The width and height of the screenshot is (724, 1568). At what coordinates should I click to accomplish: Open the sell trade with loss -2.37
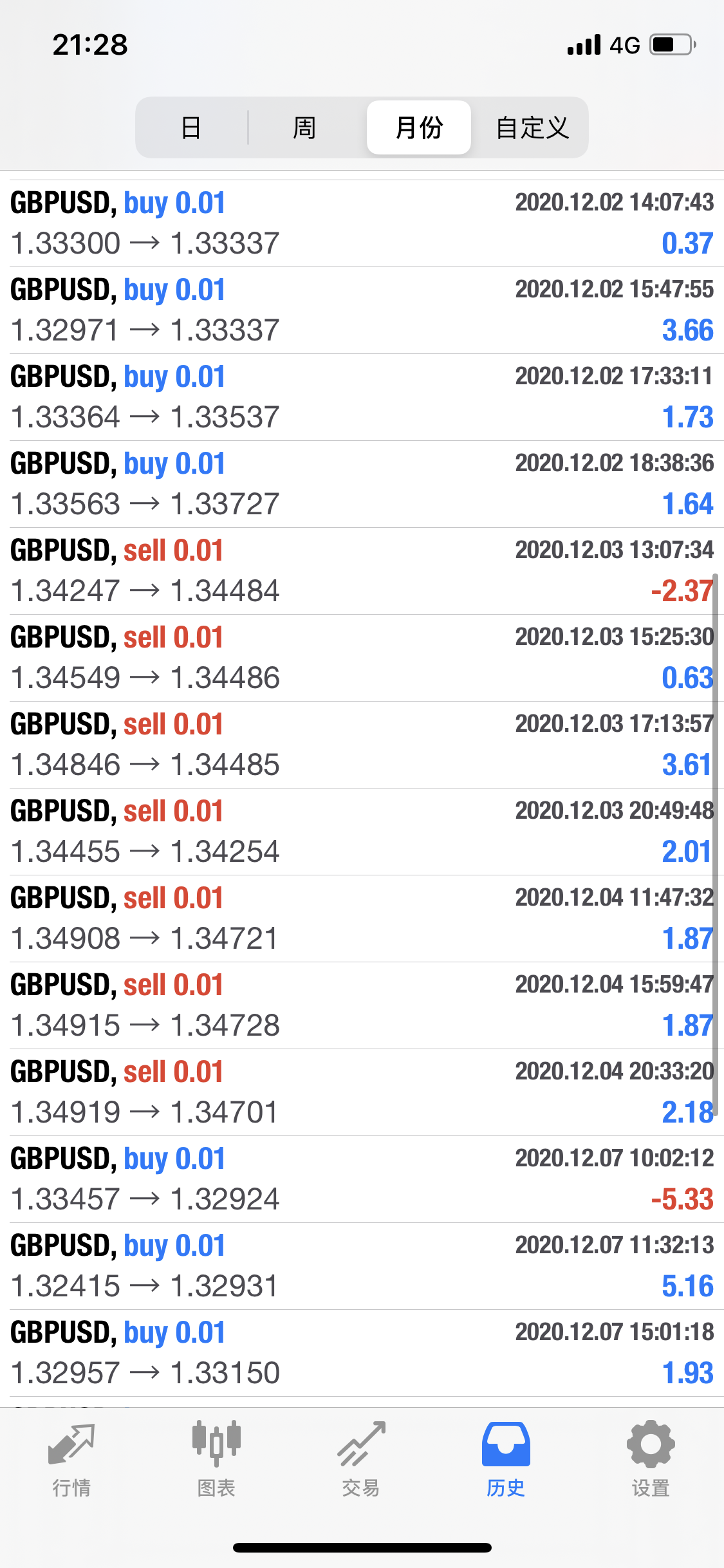[362, 571]
